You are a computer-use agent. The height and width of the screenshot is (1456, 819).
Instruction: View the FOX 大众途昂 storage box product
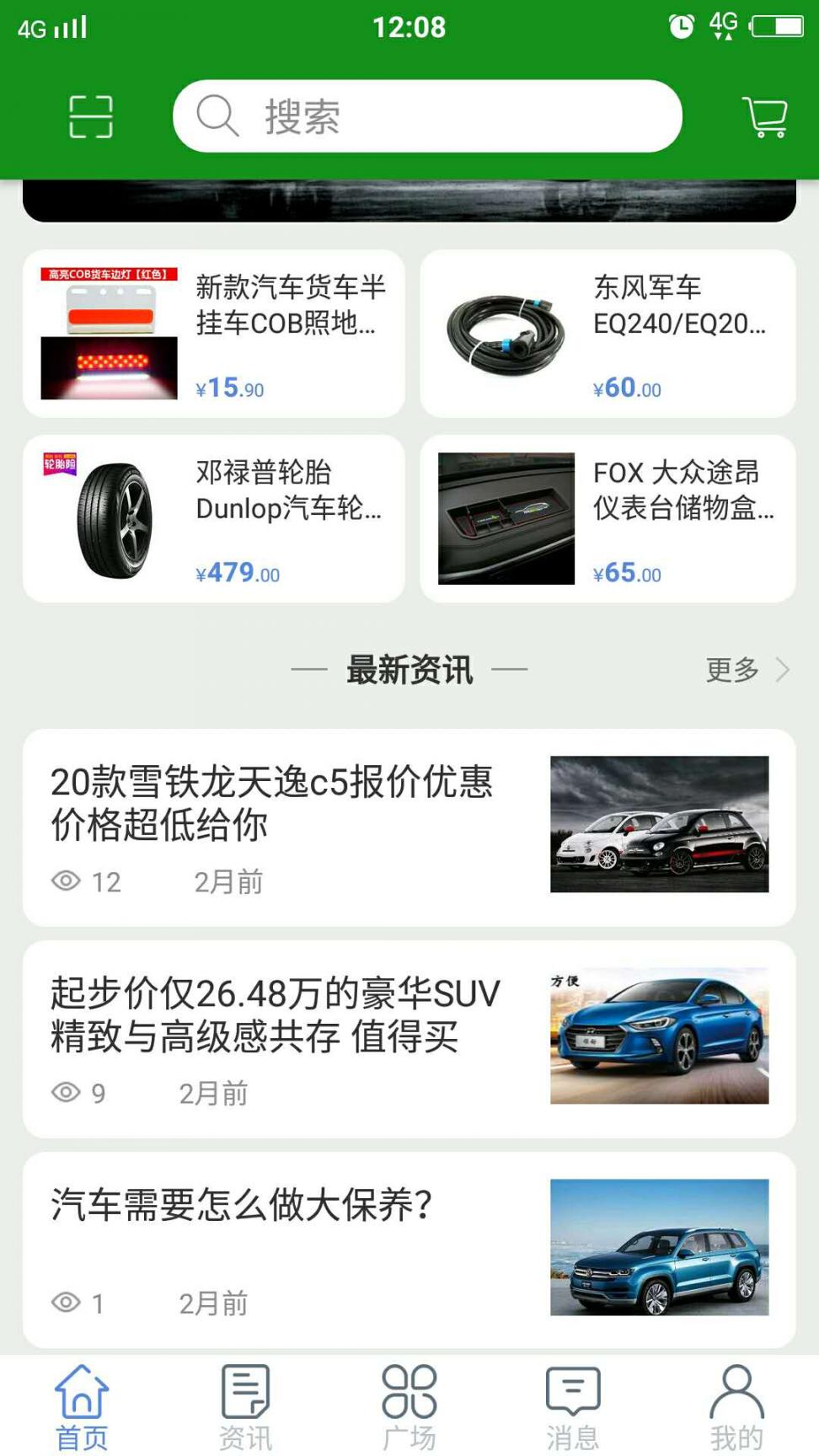pos(608,519)
